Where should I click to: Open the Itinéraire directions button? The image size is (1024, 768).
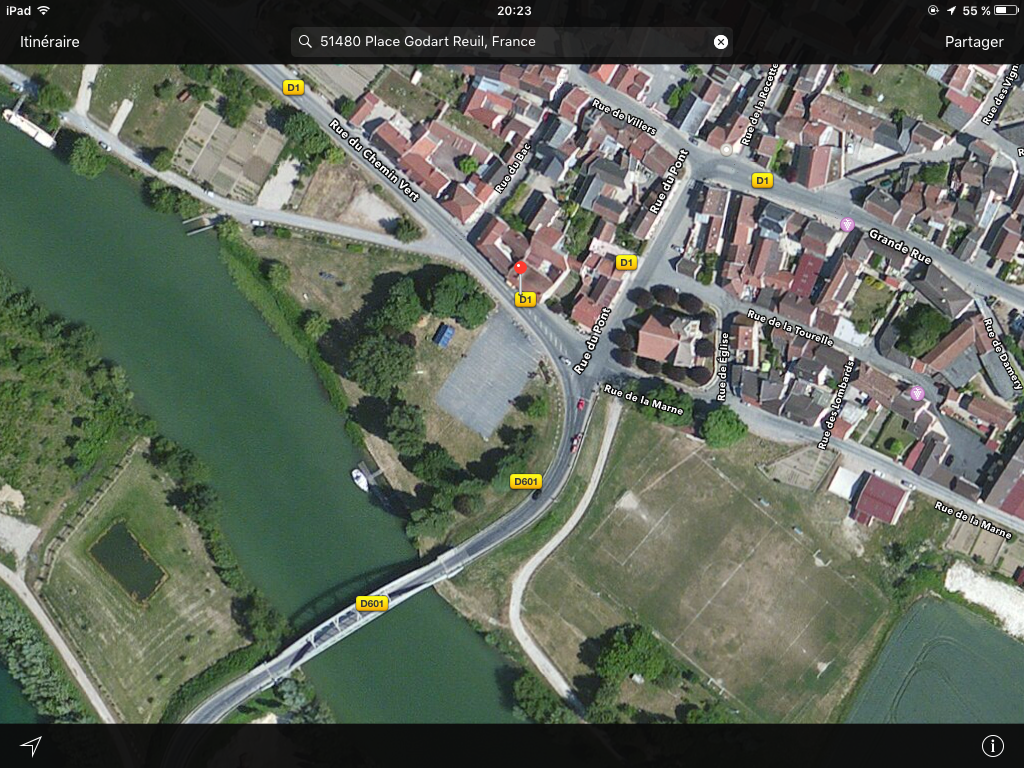point(50,42)
